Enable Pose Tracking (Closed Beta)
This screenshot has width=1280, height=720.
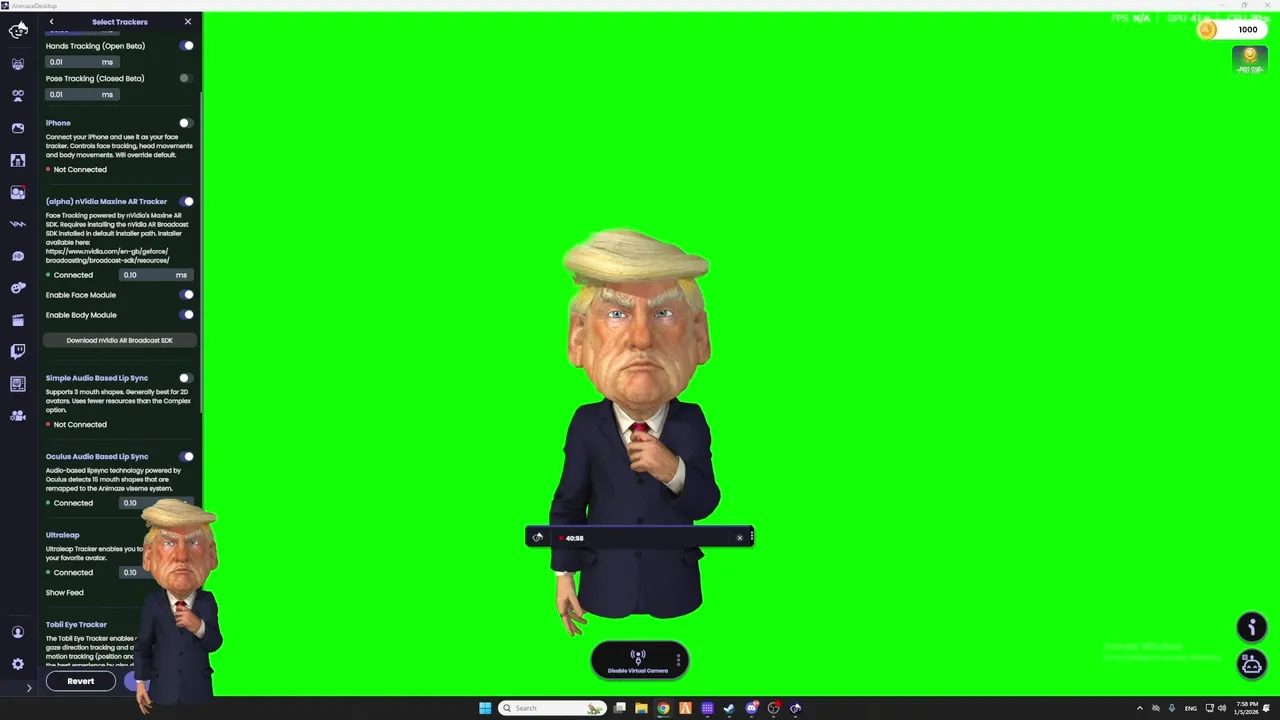coord(185,78)
